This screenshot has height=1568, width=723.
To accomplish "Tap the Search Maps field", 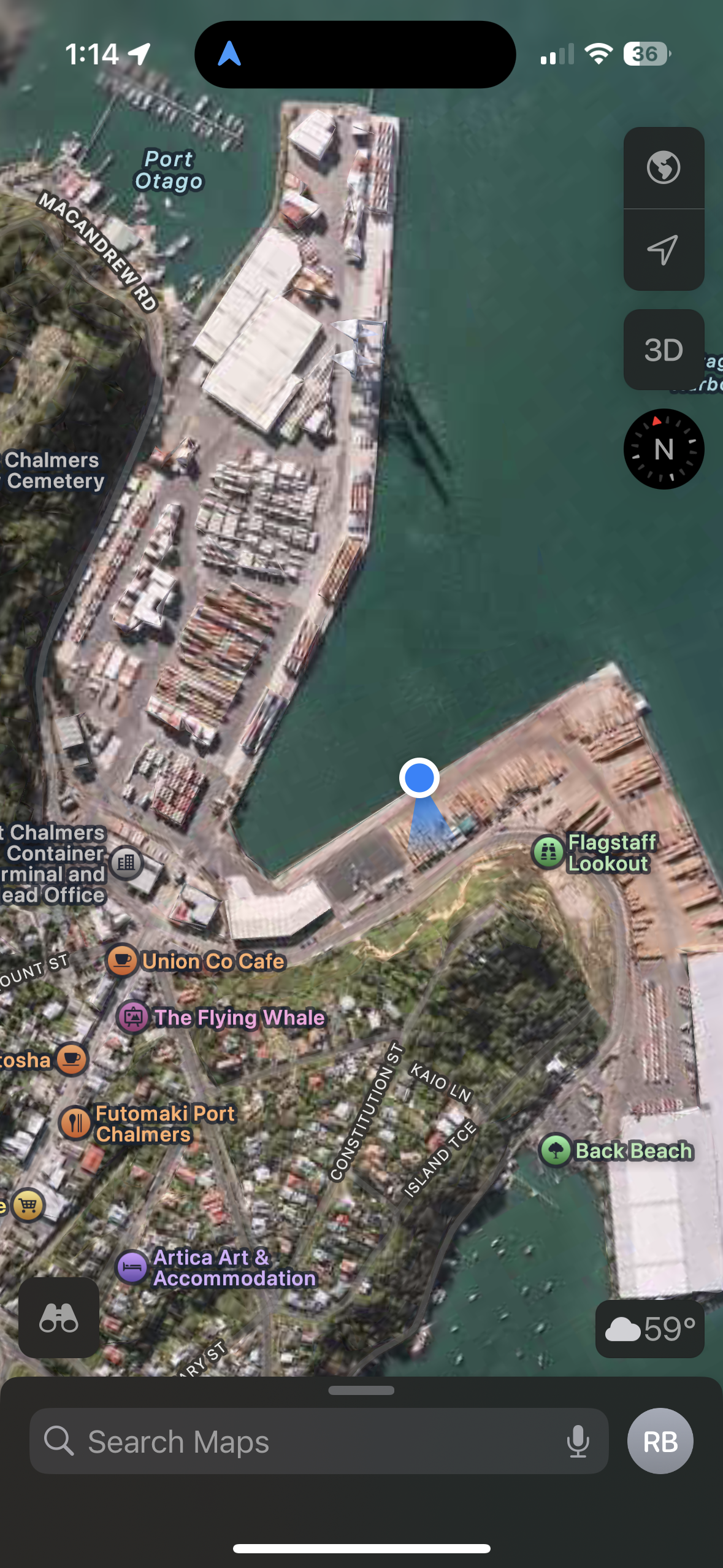I will click(319, 1441).
